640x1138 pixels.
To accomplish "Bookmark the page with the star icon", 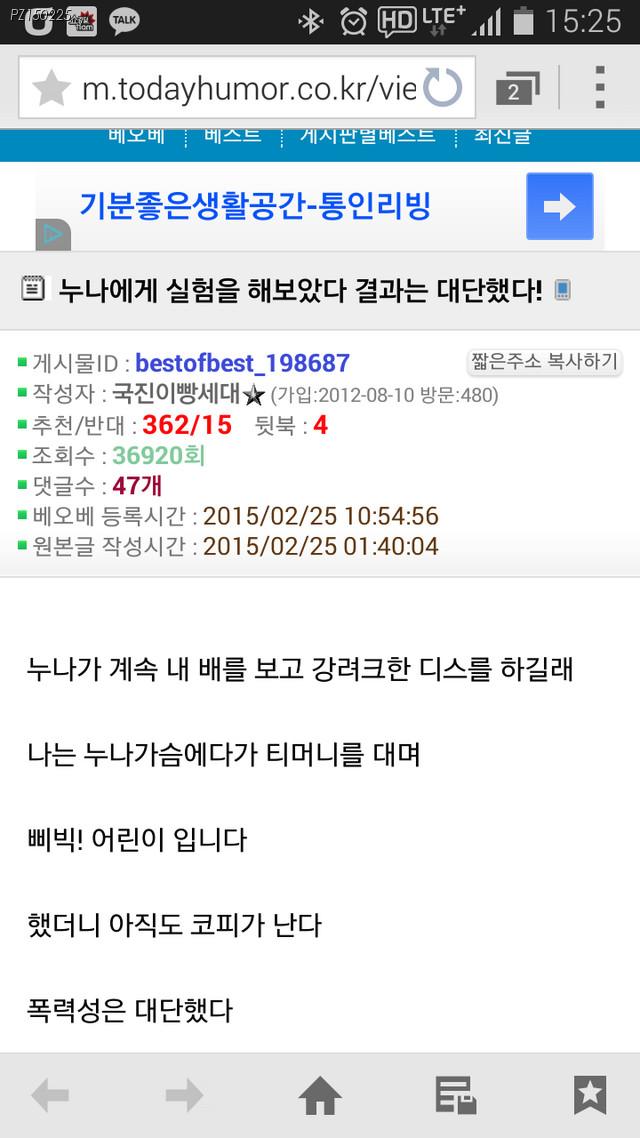I will coord(50,89).
